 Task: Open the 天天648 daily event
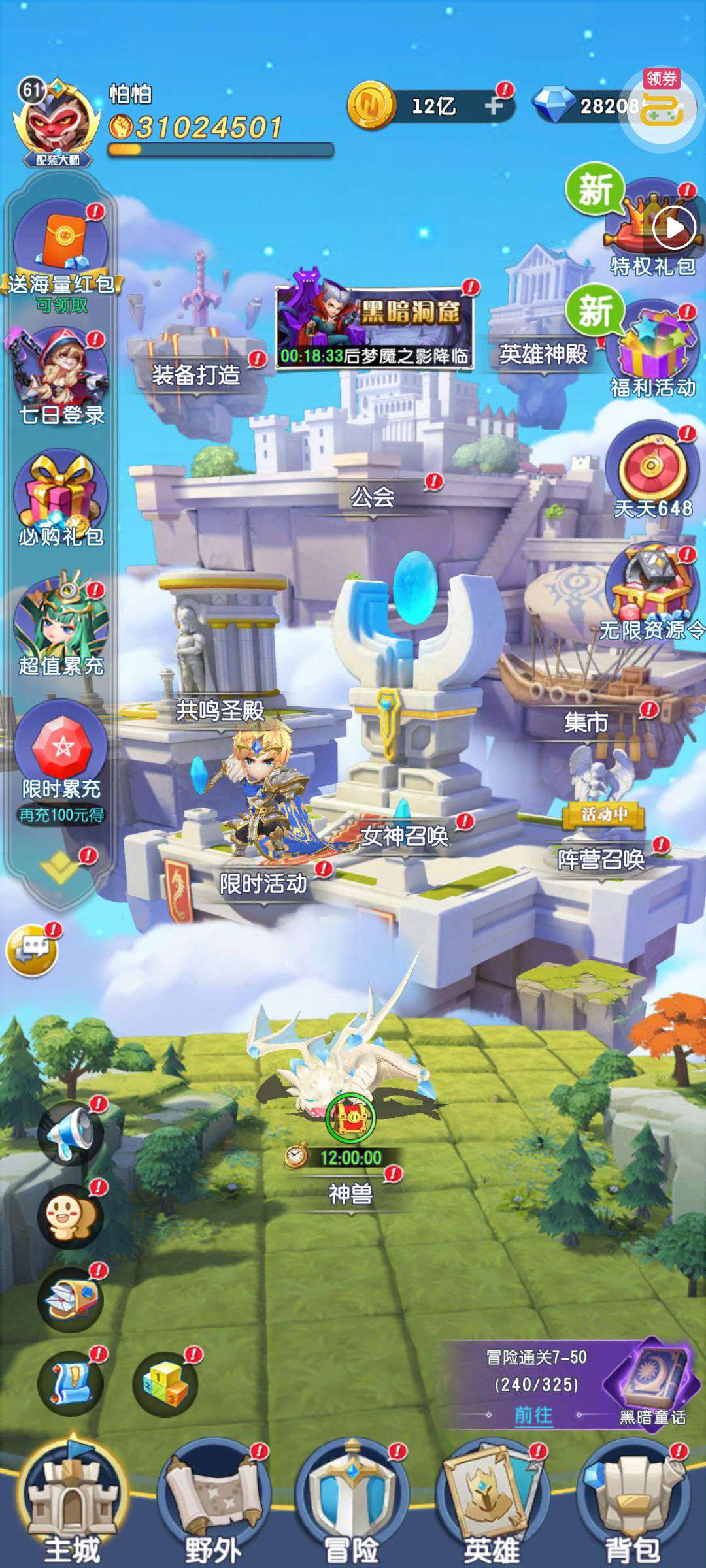pyautogui.click(x=652, y=472)
